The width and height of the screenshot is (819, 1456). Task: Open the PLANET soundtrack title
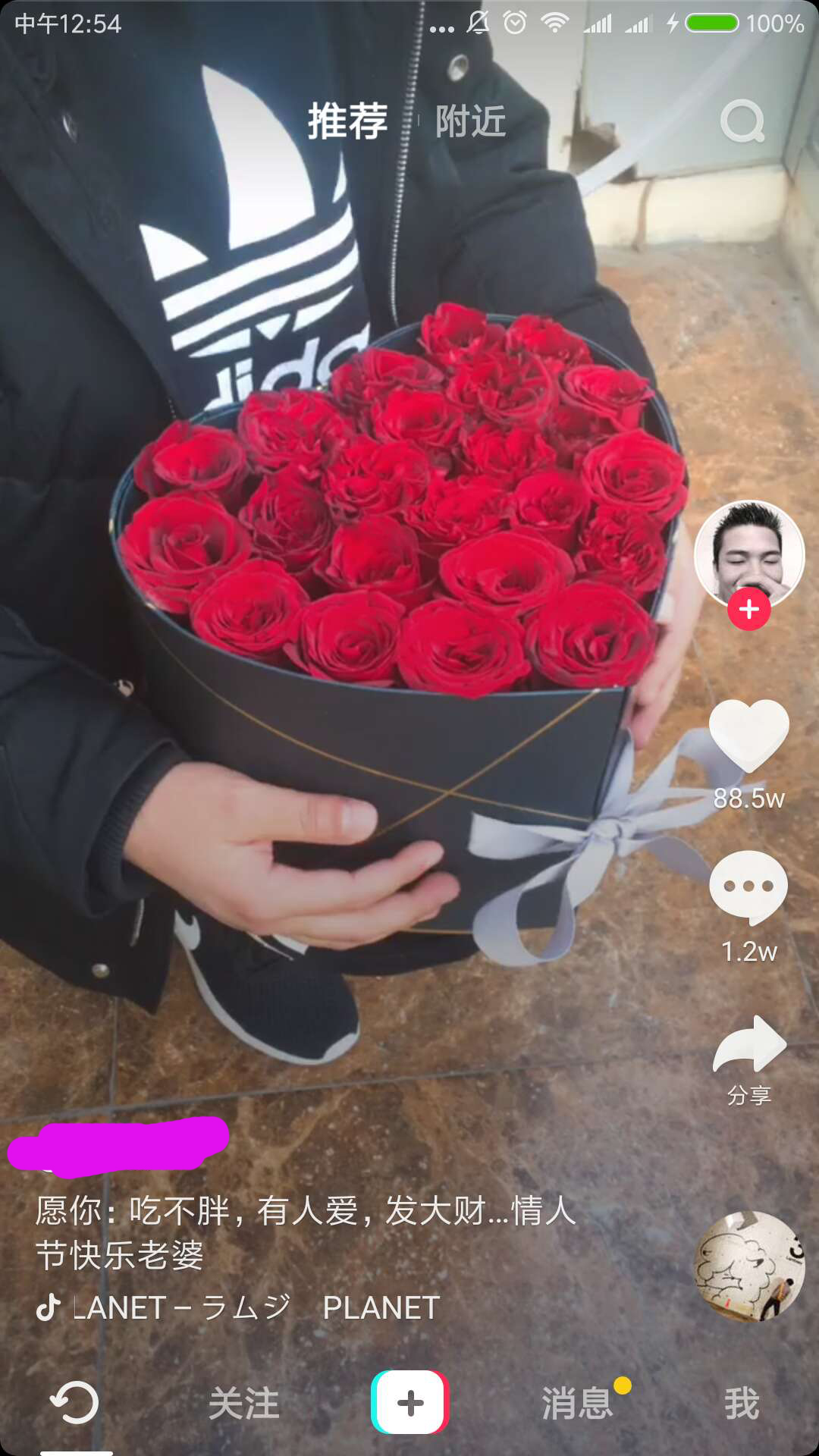(258, 1307)
